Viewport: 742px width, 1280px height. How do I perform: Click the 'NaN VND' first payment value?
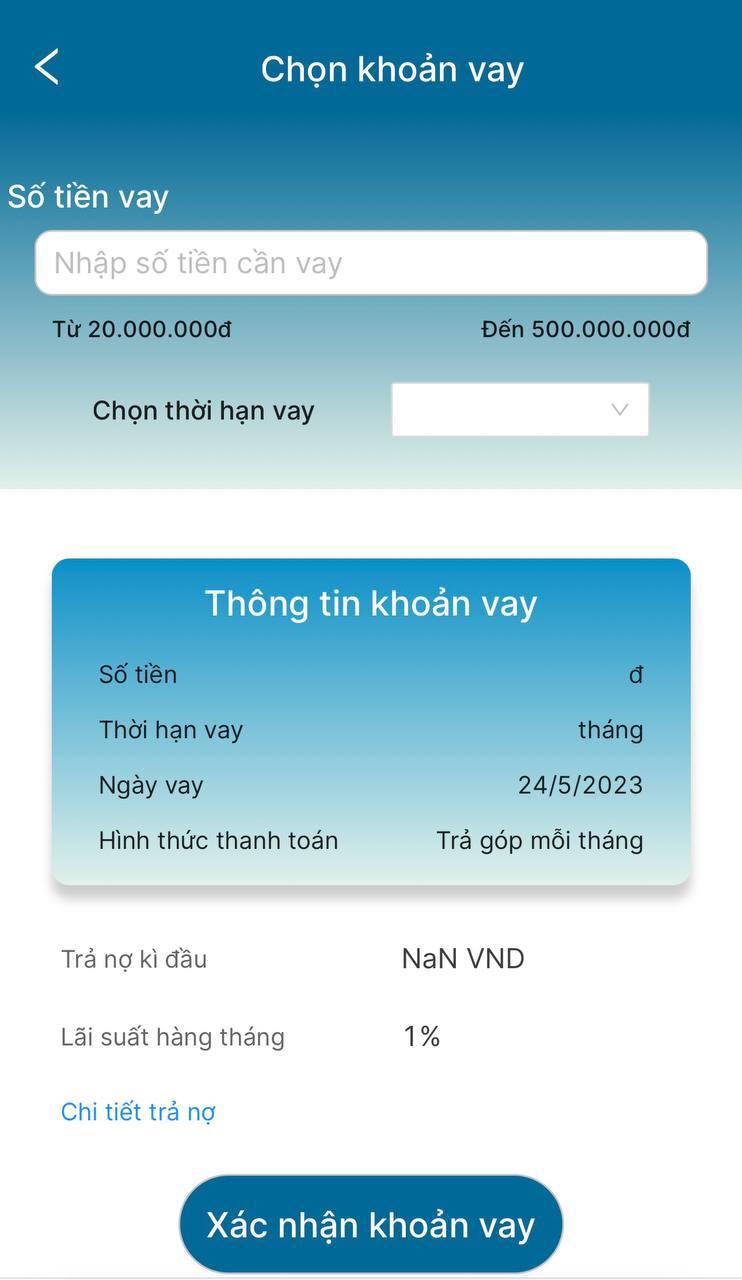coord(463,957)
